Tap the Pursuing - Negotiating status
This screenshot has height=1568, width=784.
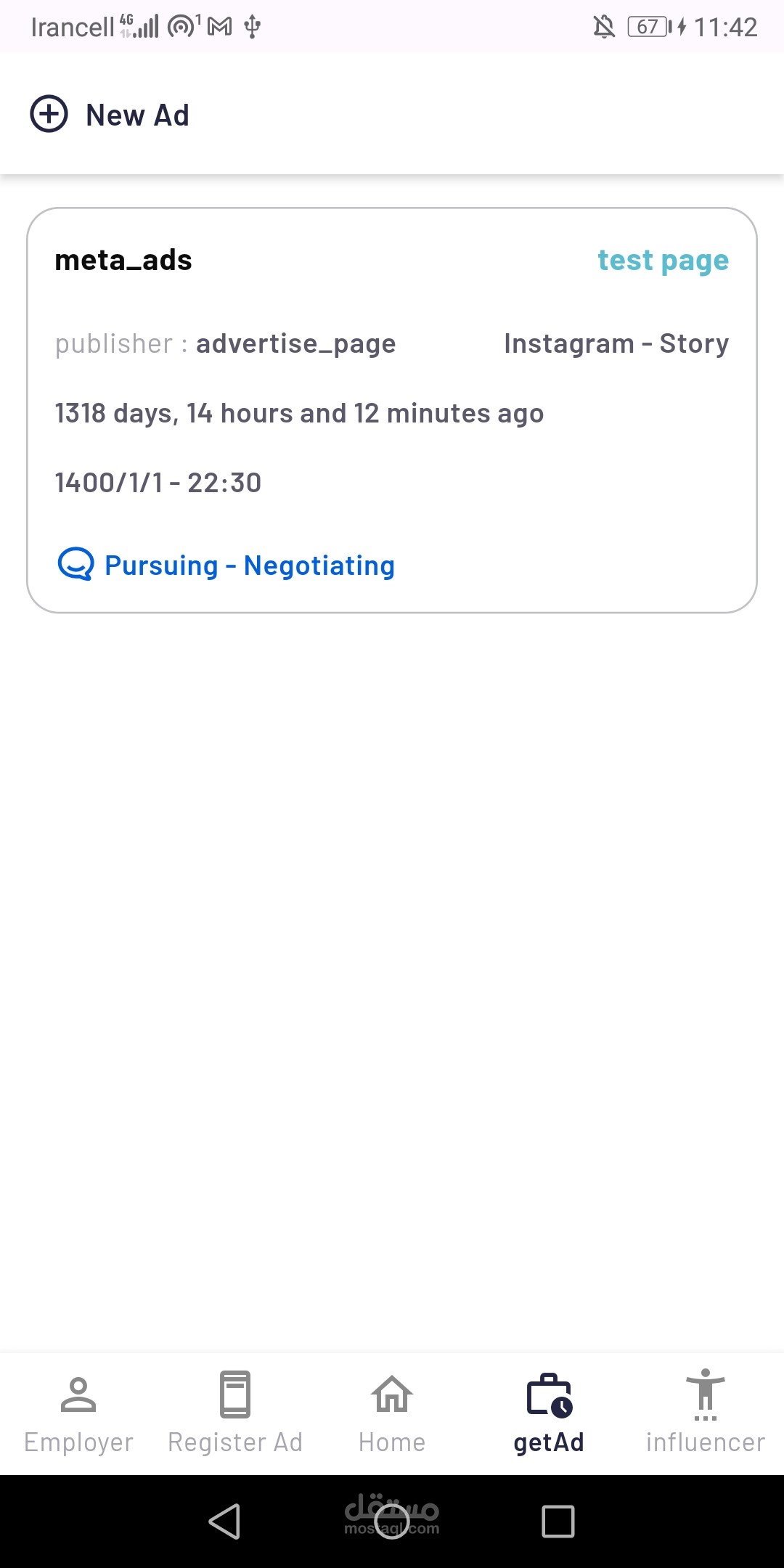(x=226, y=565)
